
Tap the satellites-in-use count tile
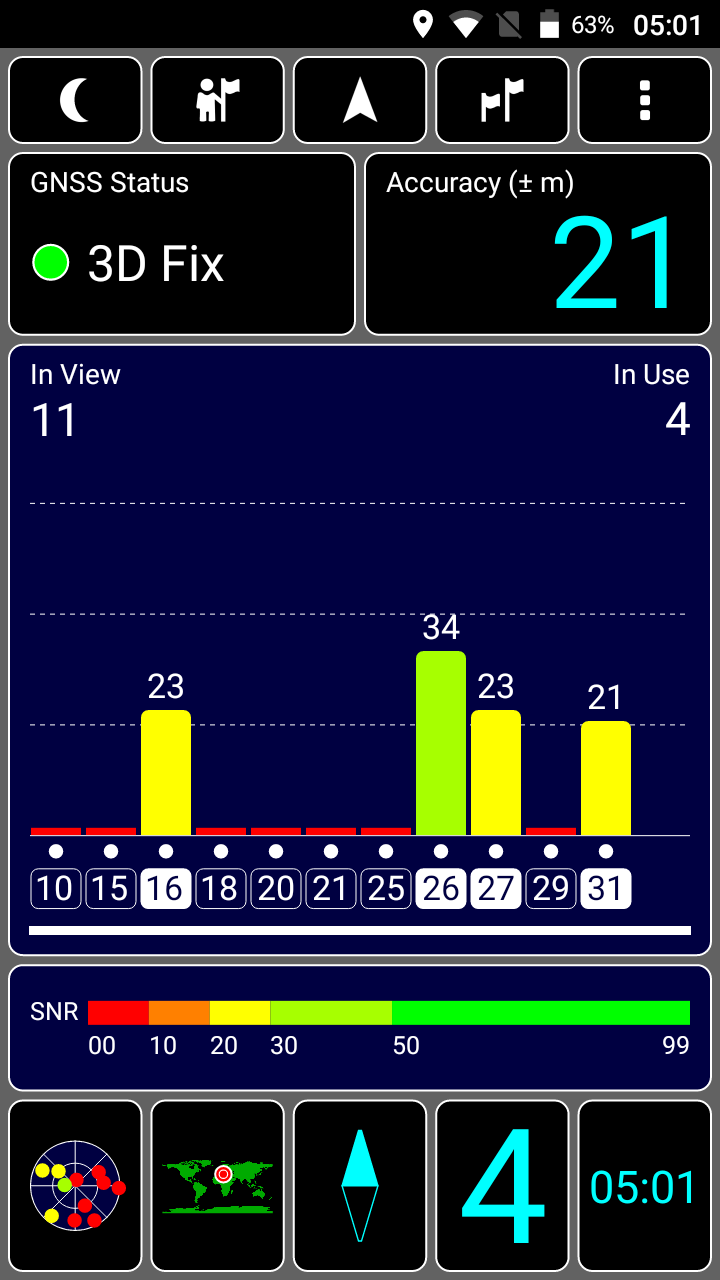tap(502, 1185)
